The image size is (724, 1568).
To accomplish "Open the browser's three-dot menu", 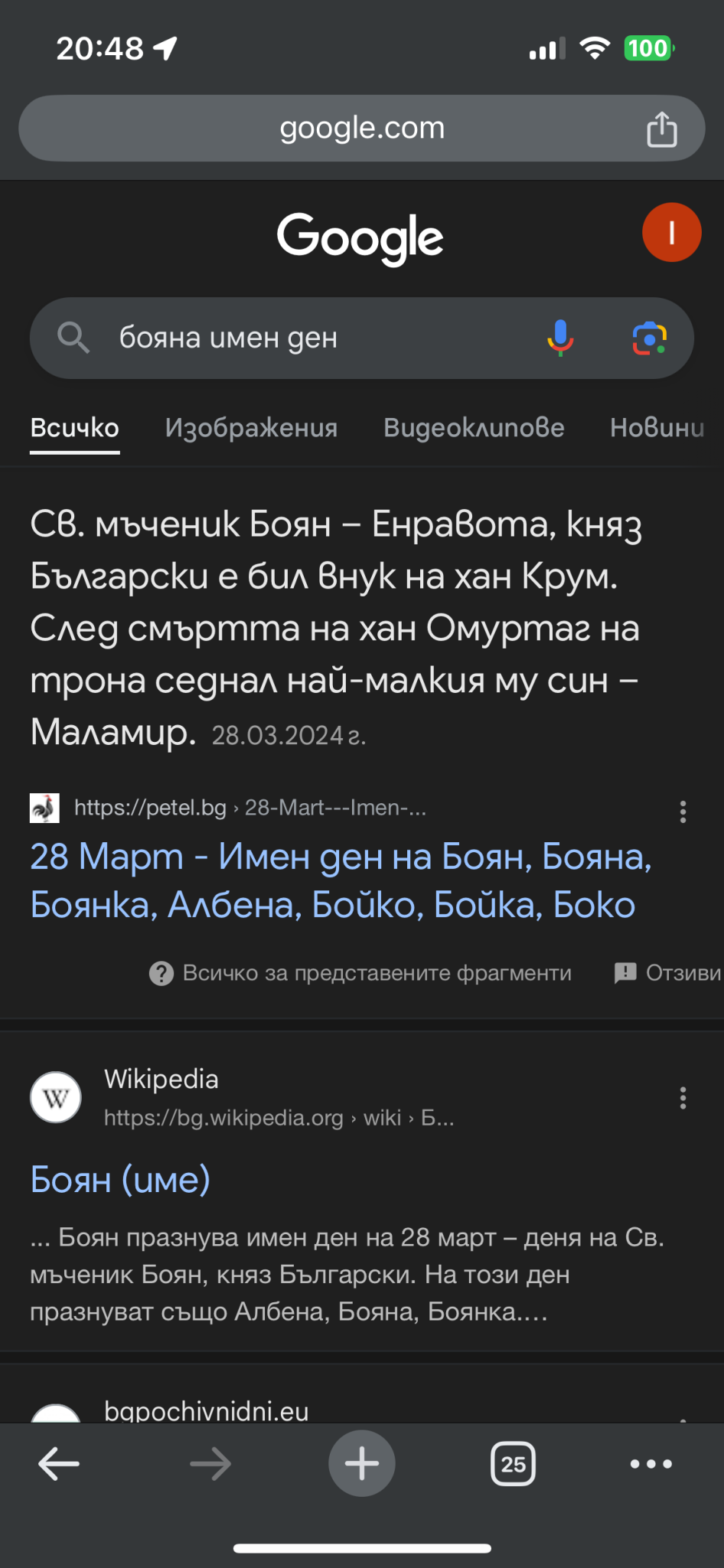I will point(651,1464).
